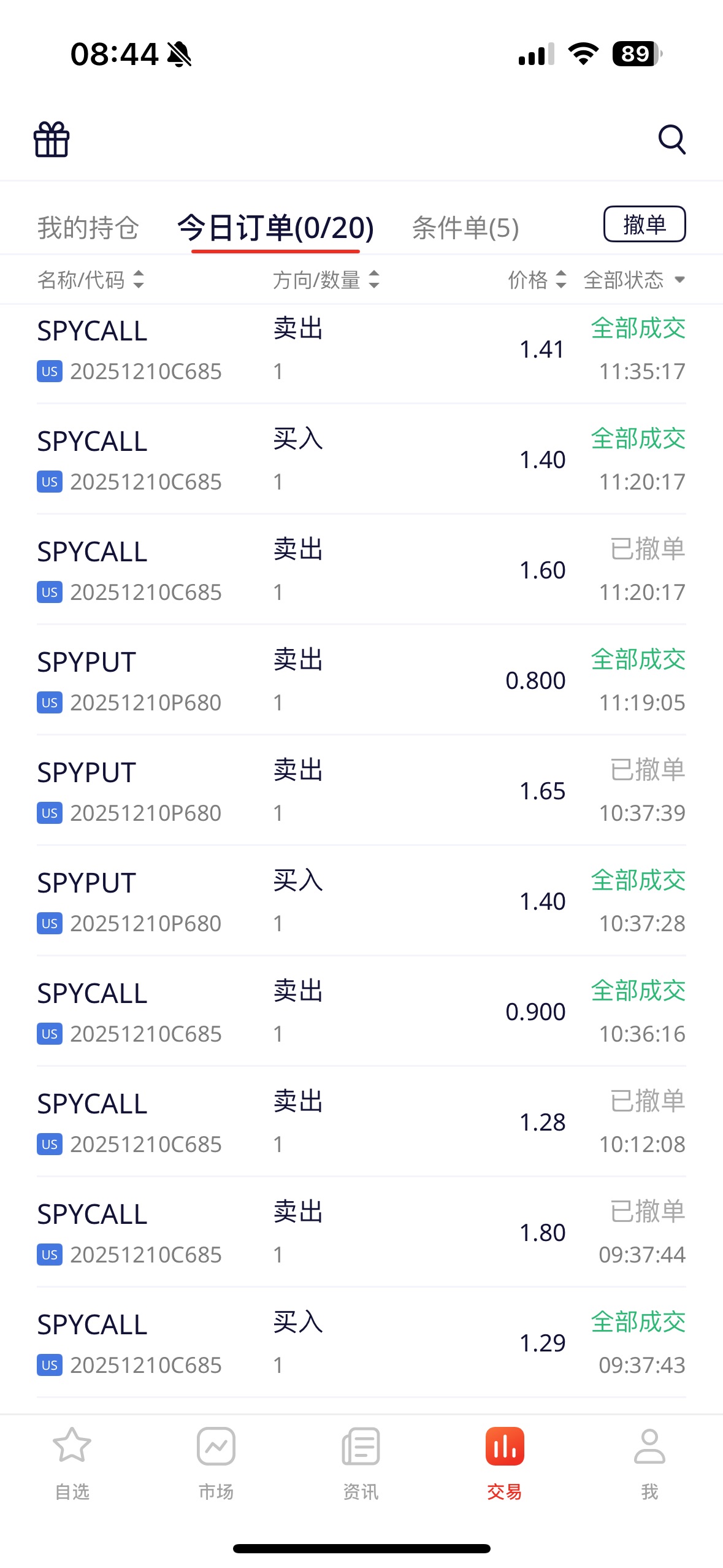
Task: Open the cancelled SPYPUT order priced 1.65
Action: tap(361, 791)
